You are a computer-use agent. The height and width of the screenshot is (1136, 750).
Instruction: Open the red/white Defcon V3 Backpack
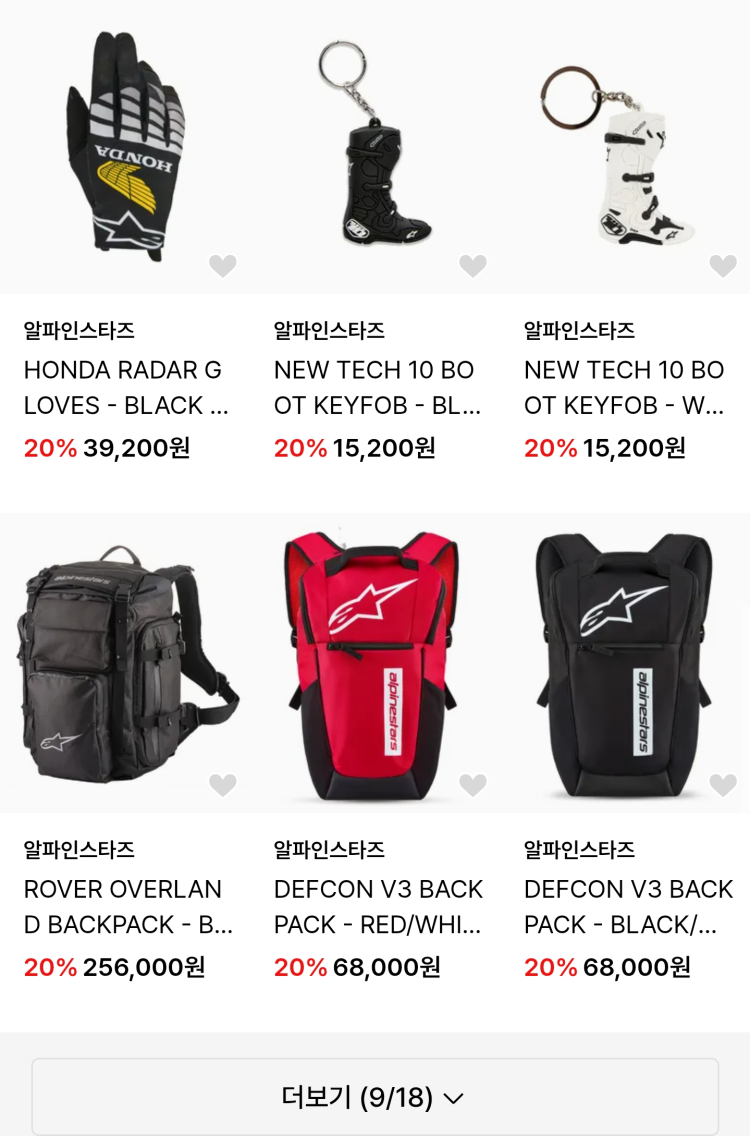tap(375, 665)
